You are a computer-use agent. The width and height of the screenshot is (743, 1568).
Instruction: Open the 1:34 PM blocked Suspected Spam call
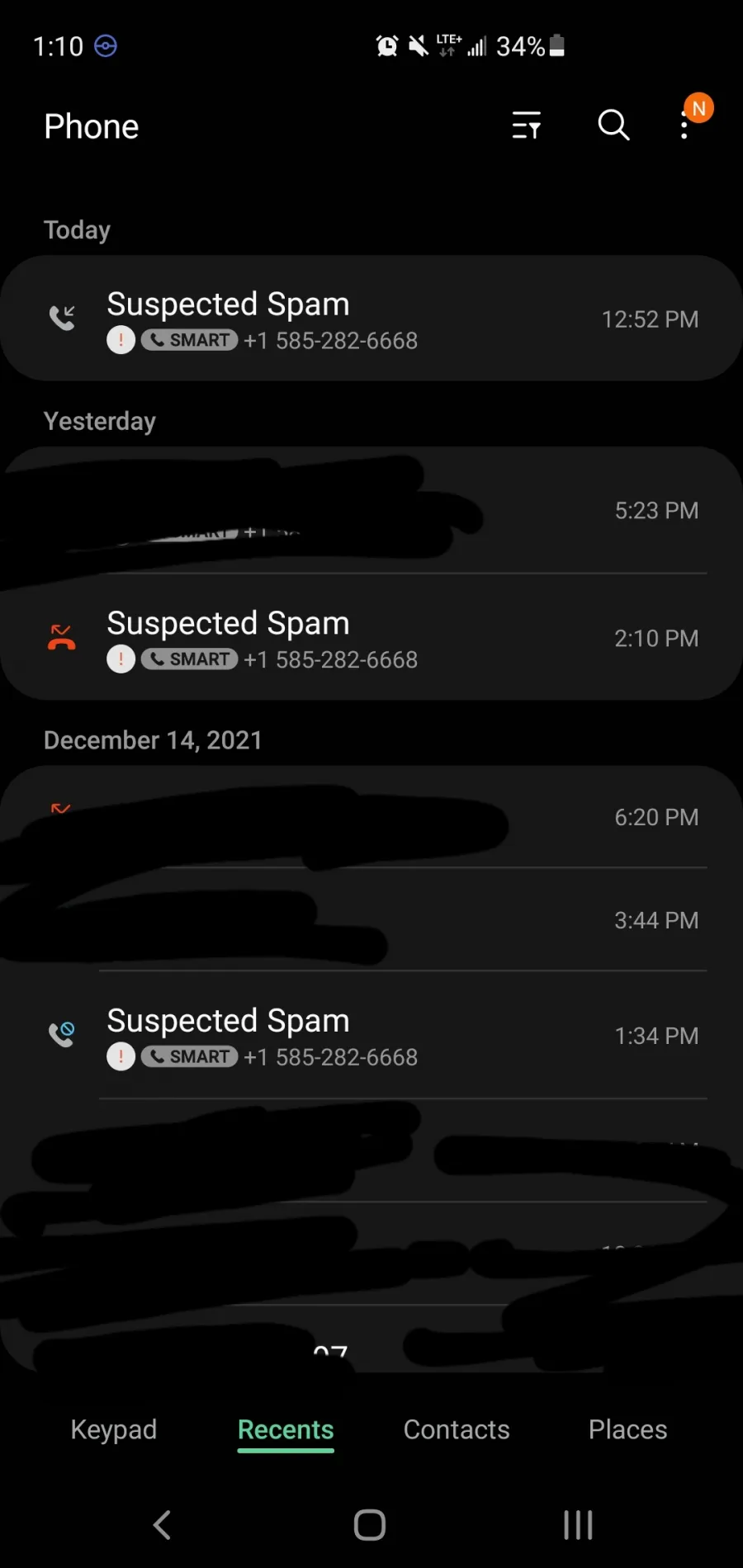371,1035
